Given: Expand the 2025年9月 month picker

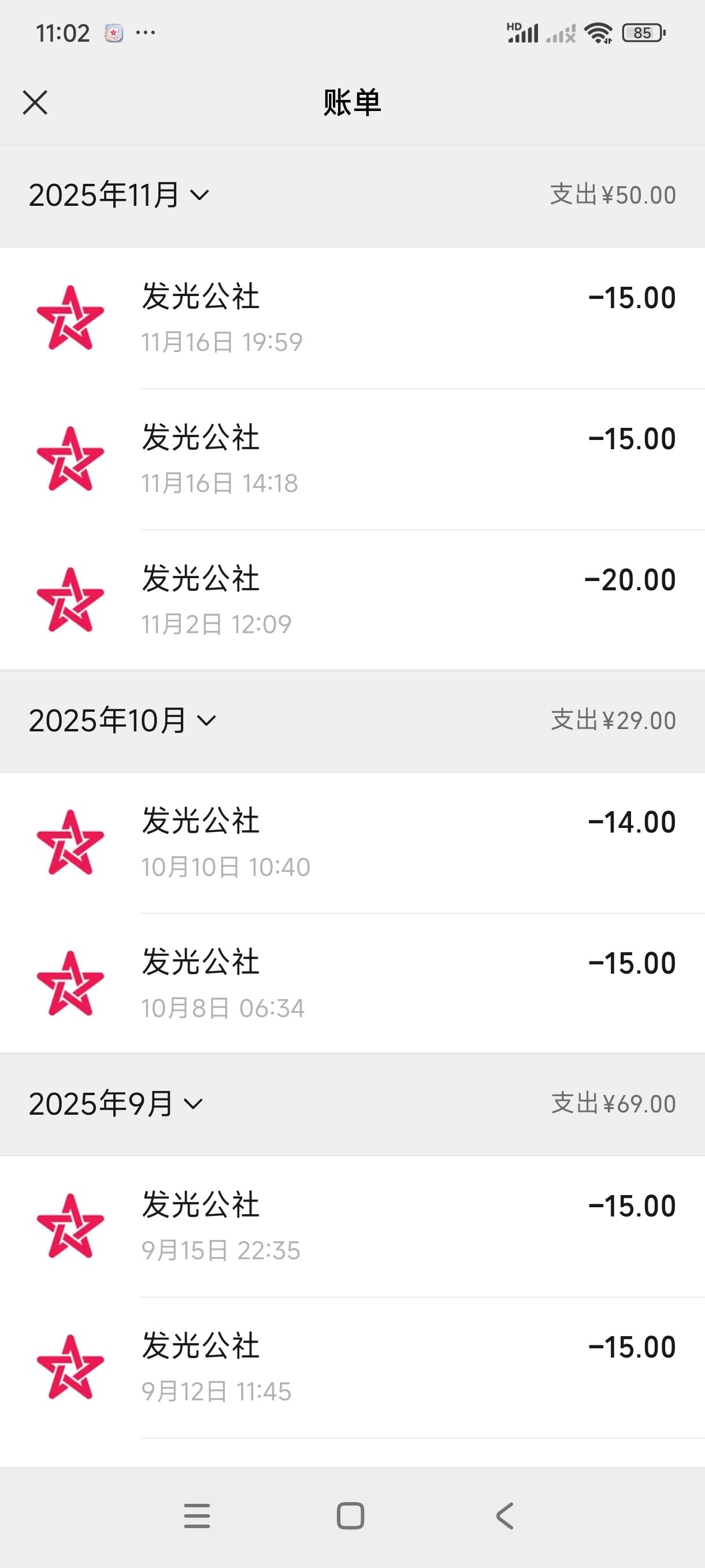Looking at the screenshot, I should [x=116, y=1104].
